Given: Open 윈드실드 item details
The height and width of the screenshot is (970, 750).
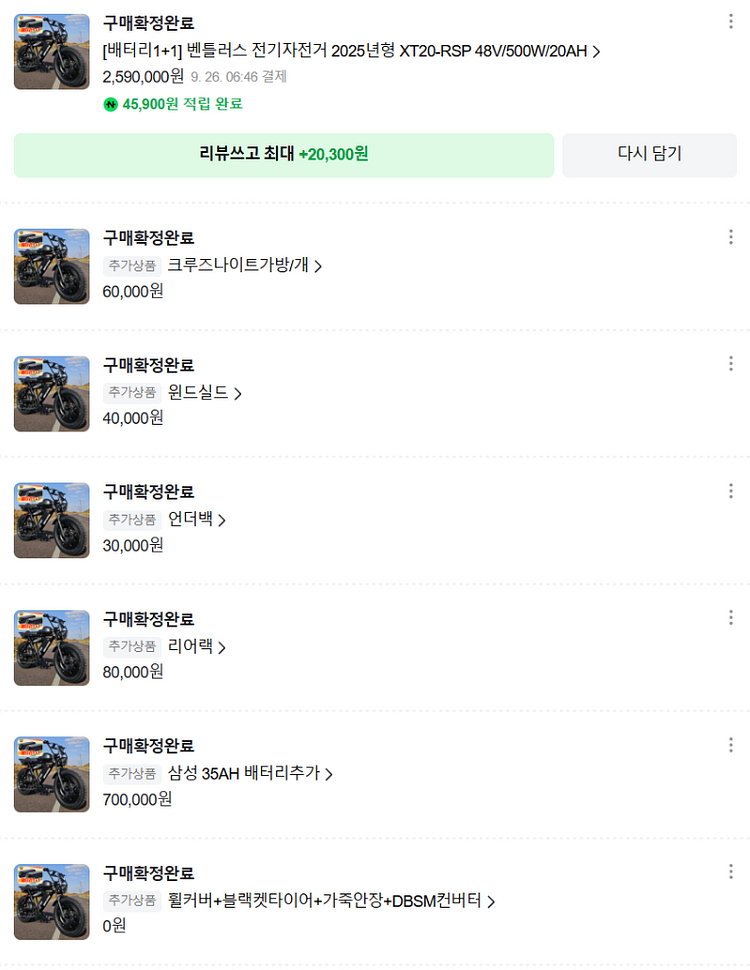Looking at the screenshot, I should point(204,392).
